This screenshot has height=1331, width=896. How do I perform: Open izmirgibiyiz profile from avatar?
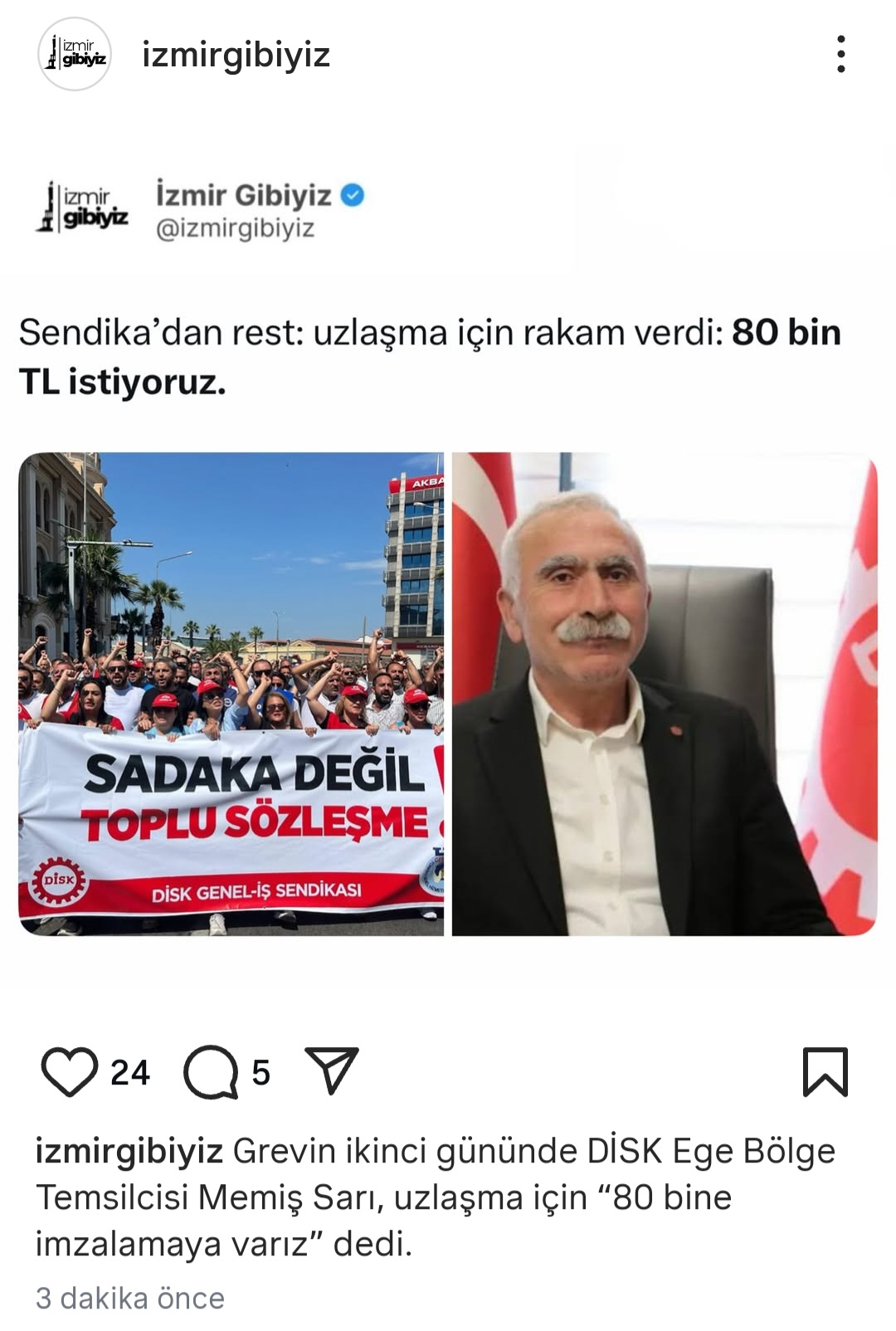75,54
